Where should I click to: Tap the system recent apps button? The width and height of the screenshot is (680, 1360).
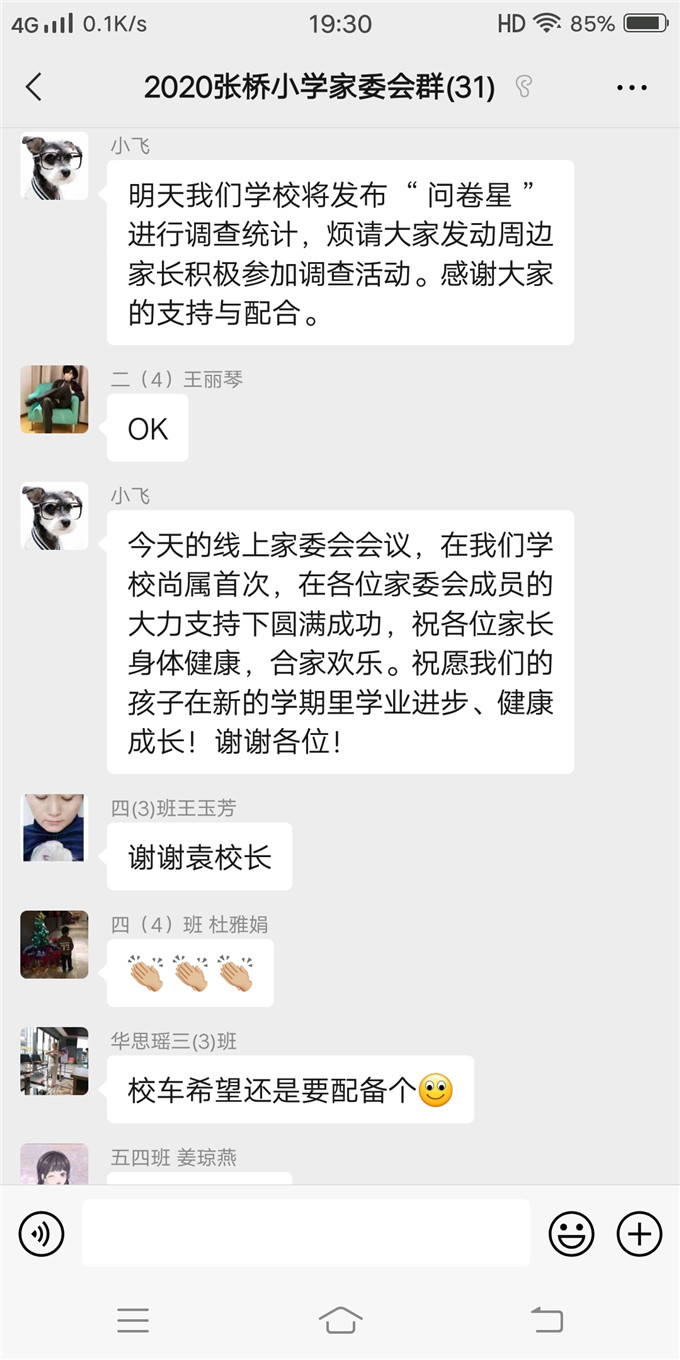(x=133, y=1320)
